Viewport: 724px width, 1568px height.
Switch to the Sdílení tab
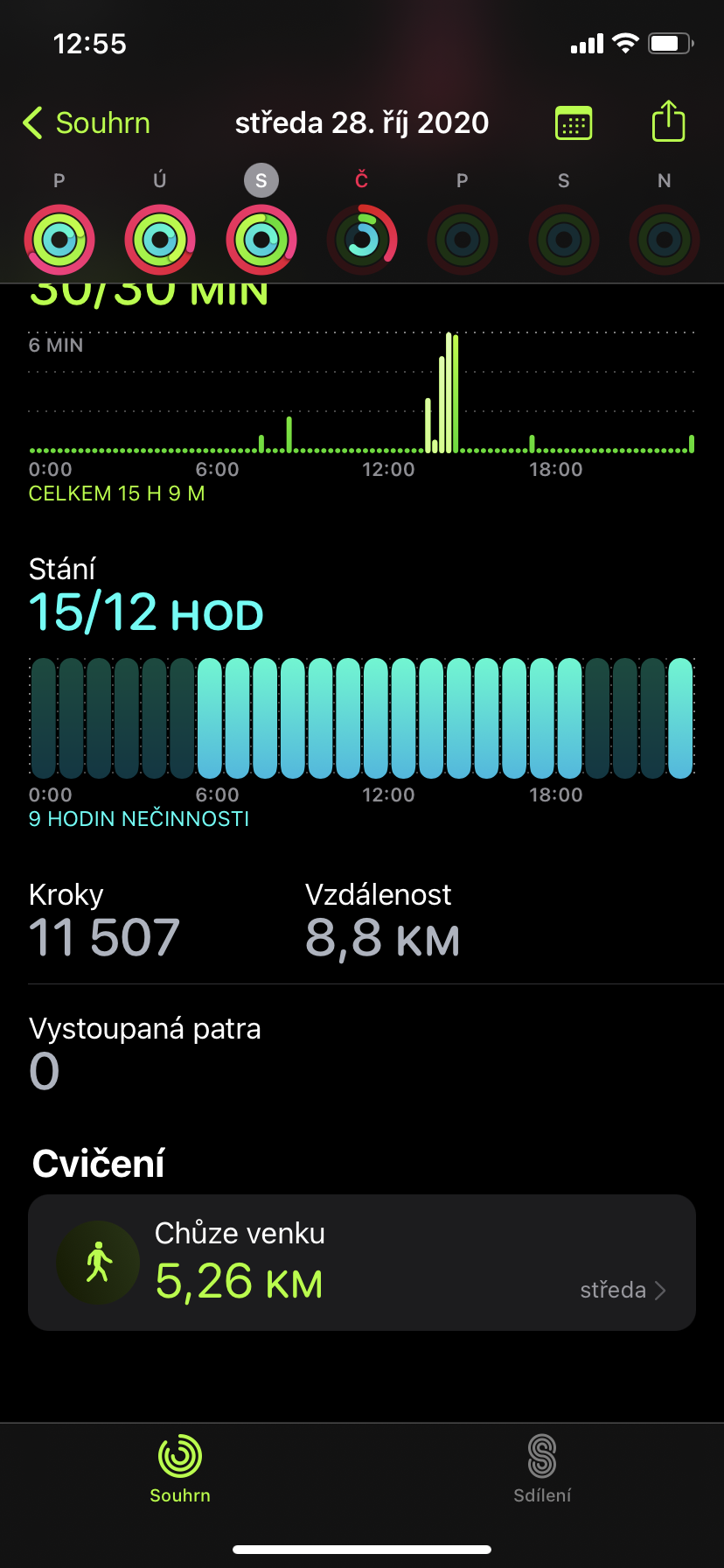[542, 1469]
